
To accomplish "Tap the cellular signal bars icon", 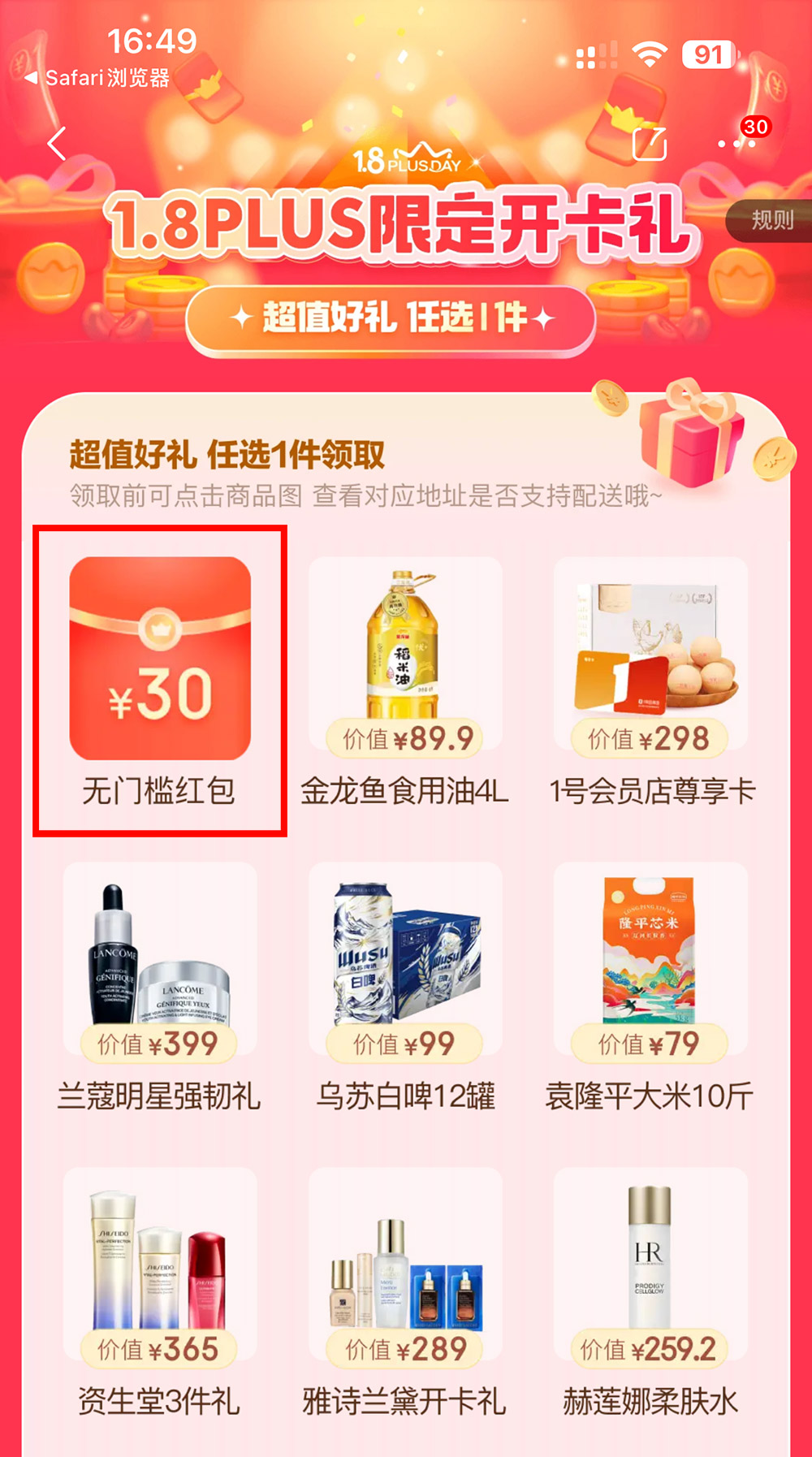I will (x=595, y=55).
